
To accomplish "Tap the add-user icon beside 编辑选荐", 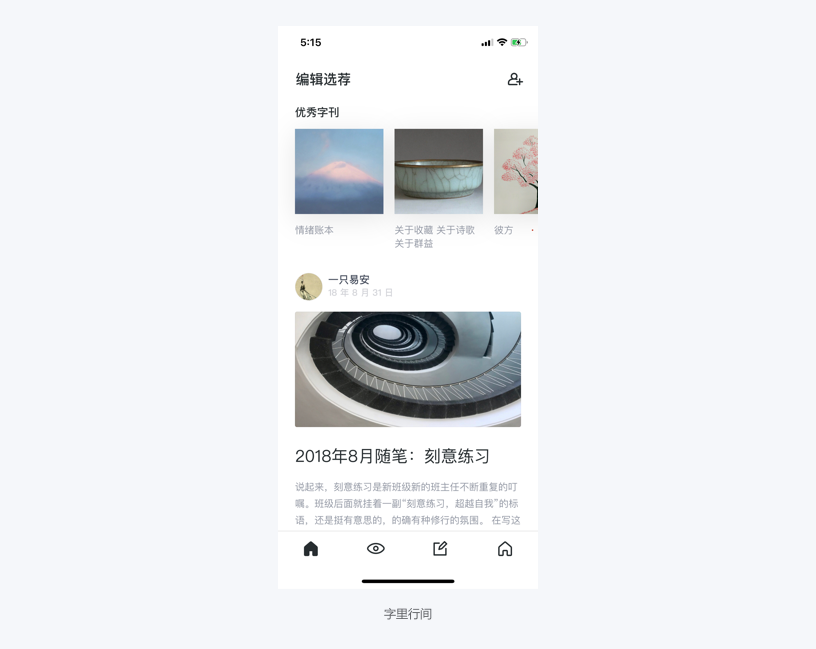I will point(515,79).
